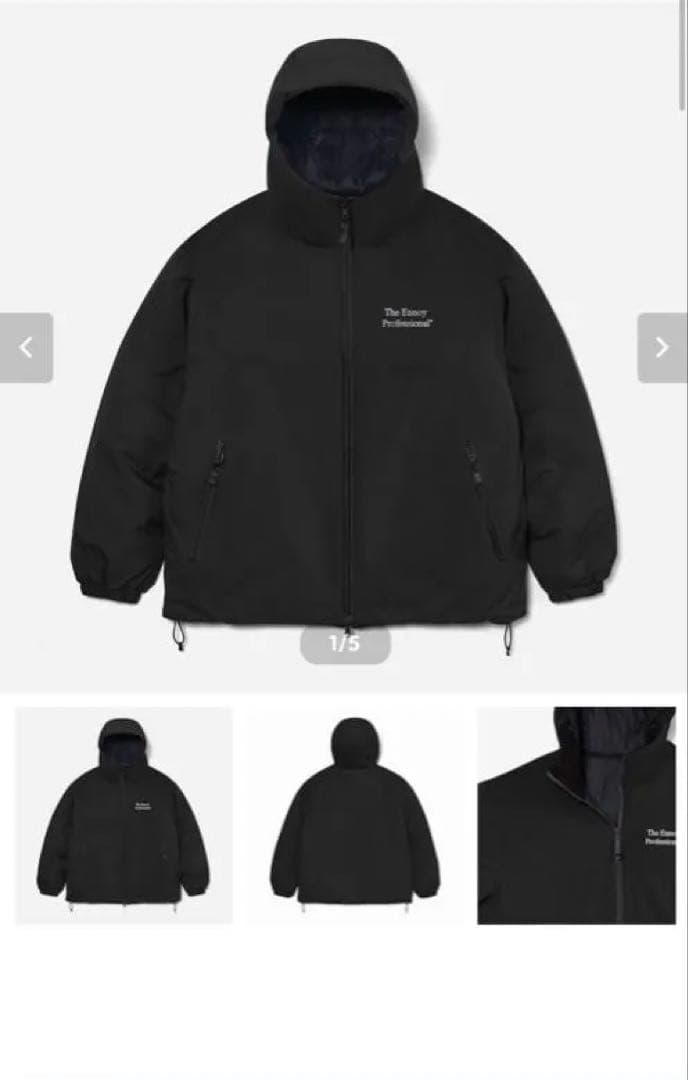Go to the next product image
The width and height of the screenshot is (688, 1080).
click(x=661, y=348)
